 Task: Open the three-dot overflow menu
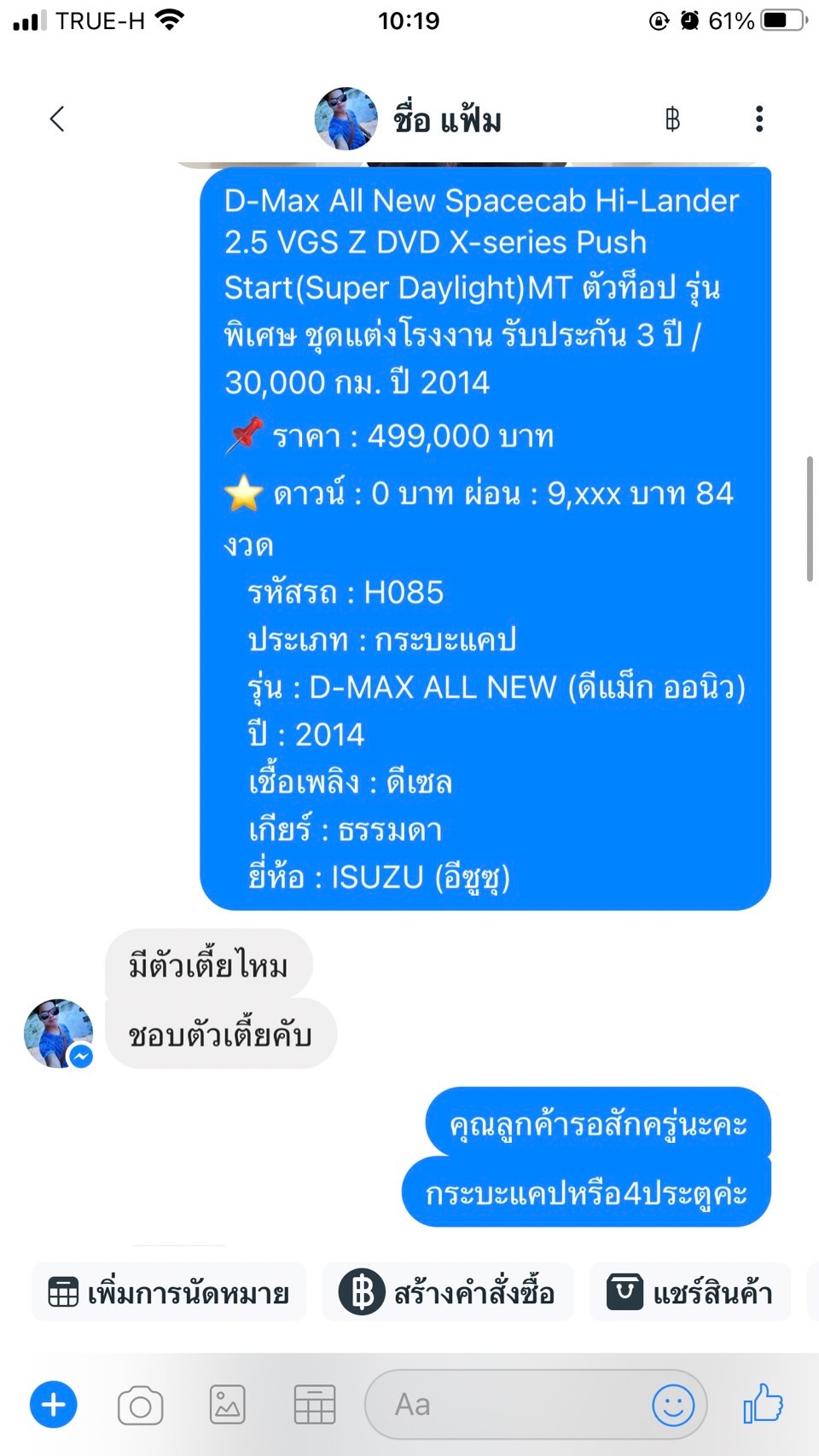pyautogui.click(x=758, y=119)
